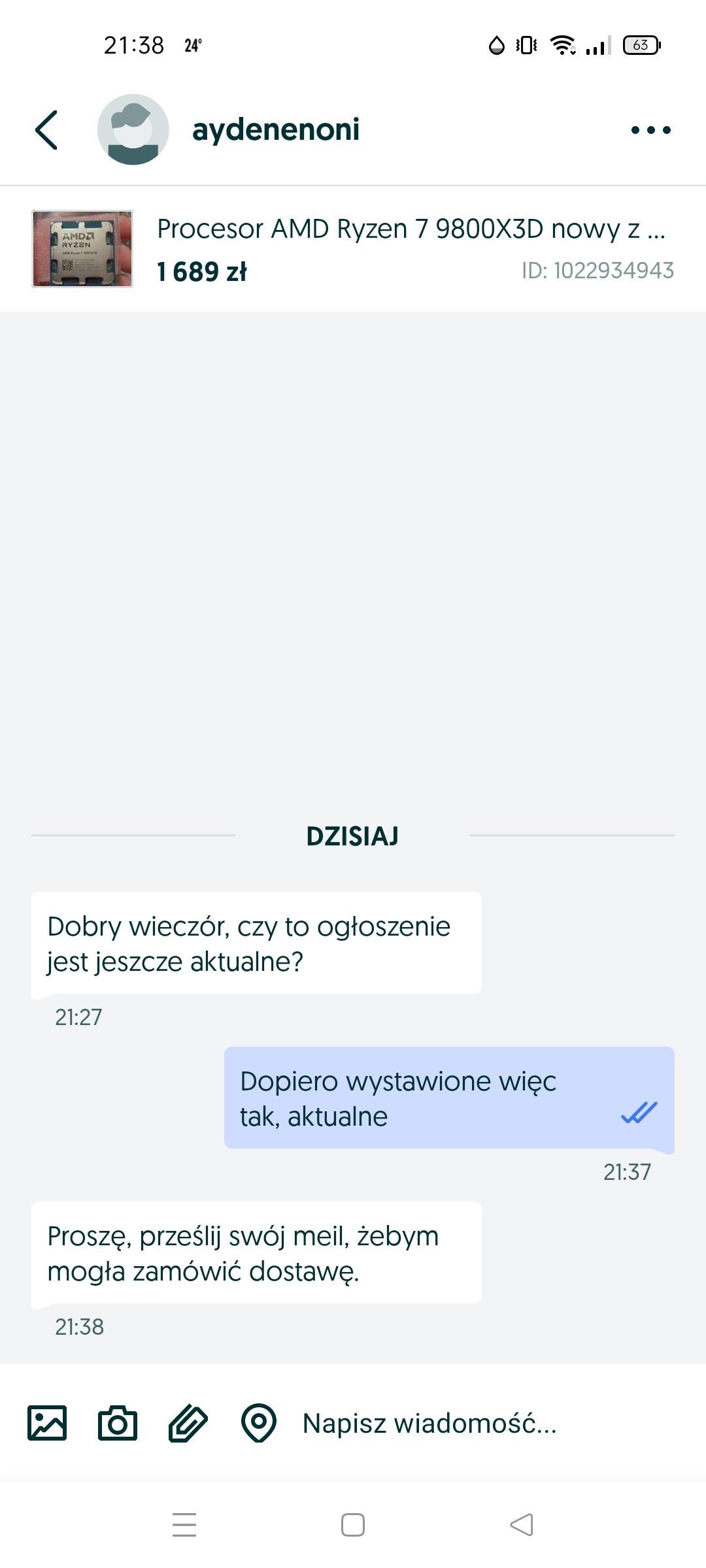Go back using the top arrow
This screenshot has width=706, height=1568.
tap(46, 130)
